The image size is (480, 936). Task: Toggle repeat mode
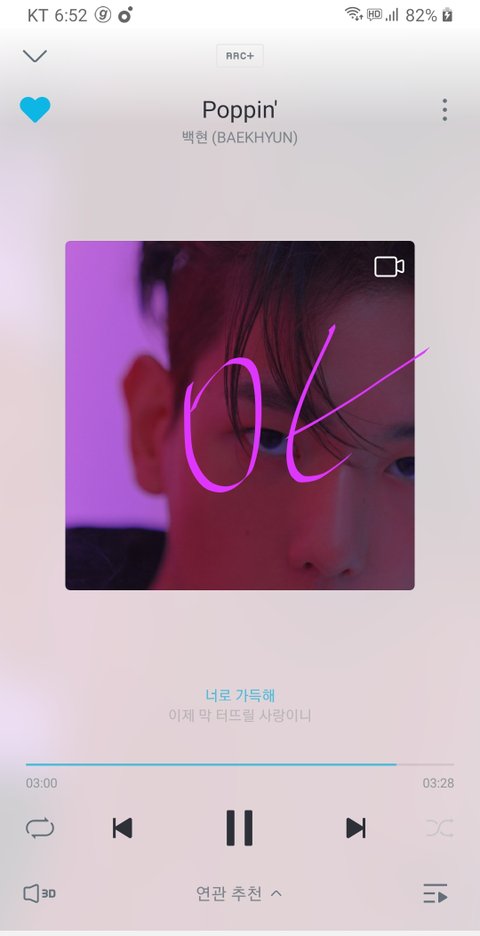pos(40,828)
